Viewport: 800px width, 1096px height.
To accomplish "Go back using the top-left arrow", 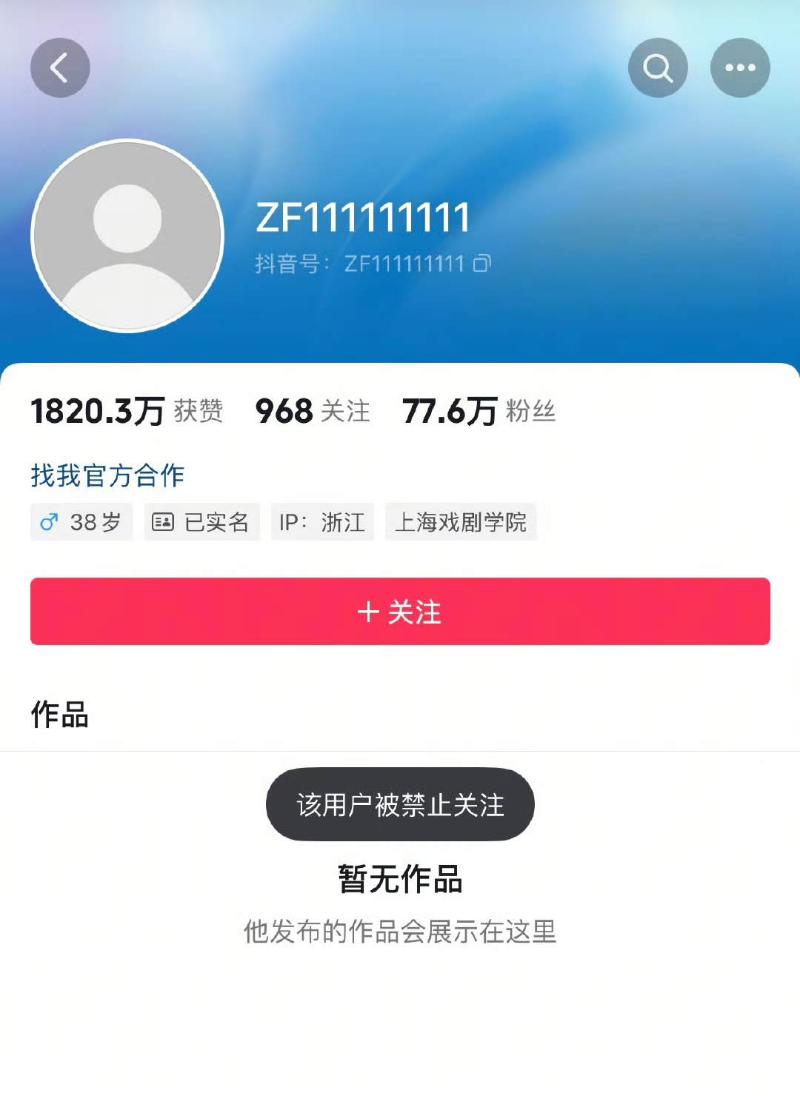I will tap(60, 68).
